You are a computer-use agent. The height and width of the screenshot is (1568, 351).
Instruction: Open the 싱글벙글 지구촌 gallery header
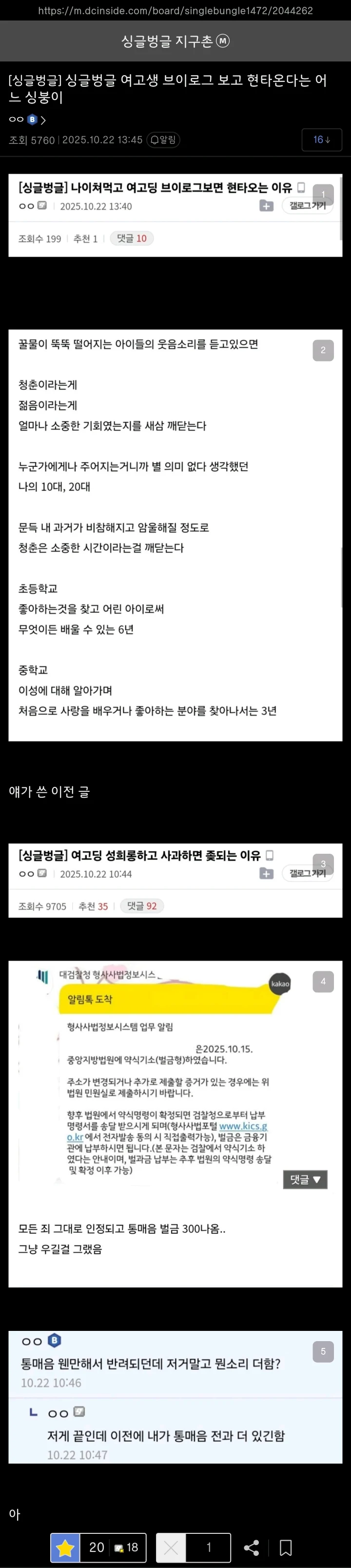[x=175, y=41]
